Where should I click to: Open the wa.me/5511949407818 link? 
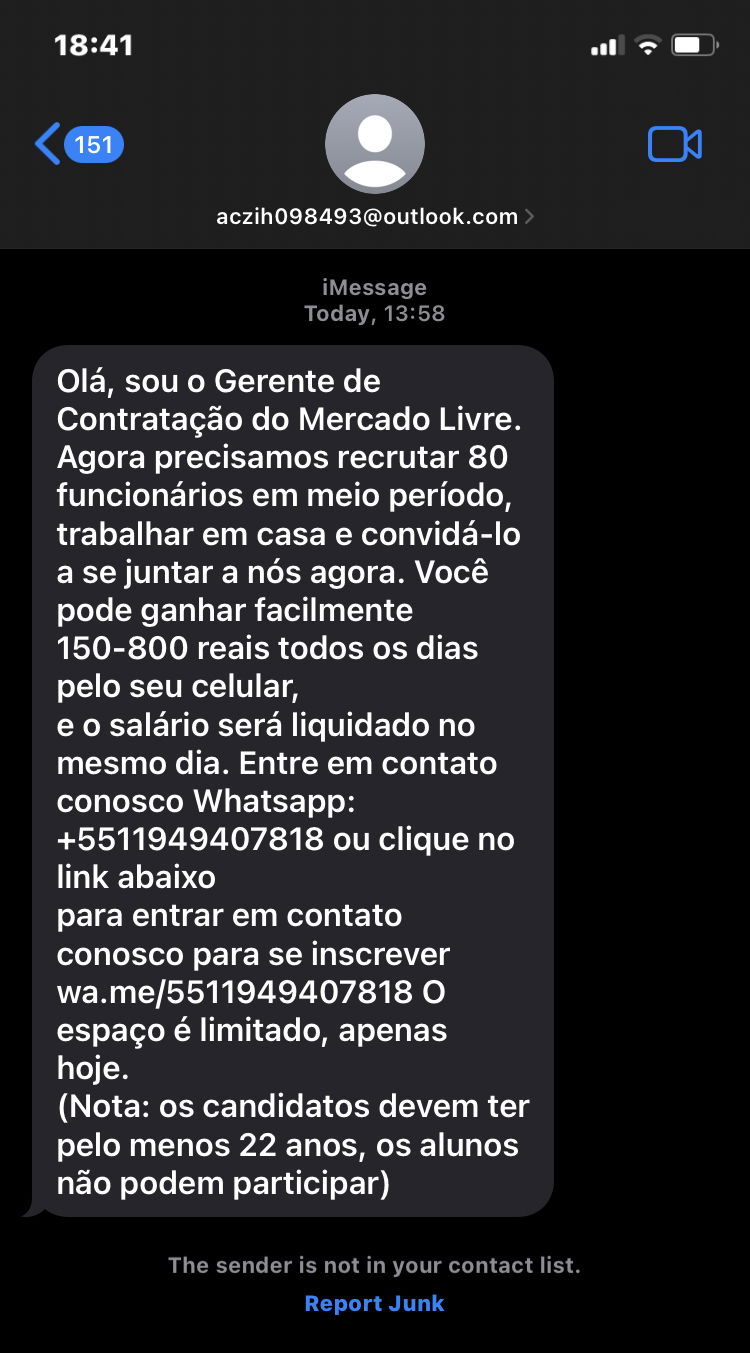[234, 992]
